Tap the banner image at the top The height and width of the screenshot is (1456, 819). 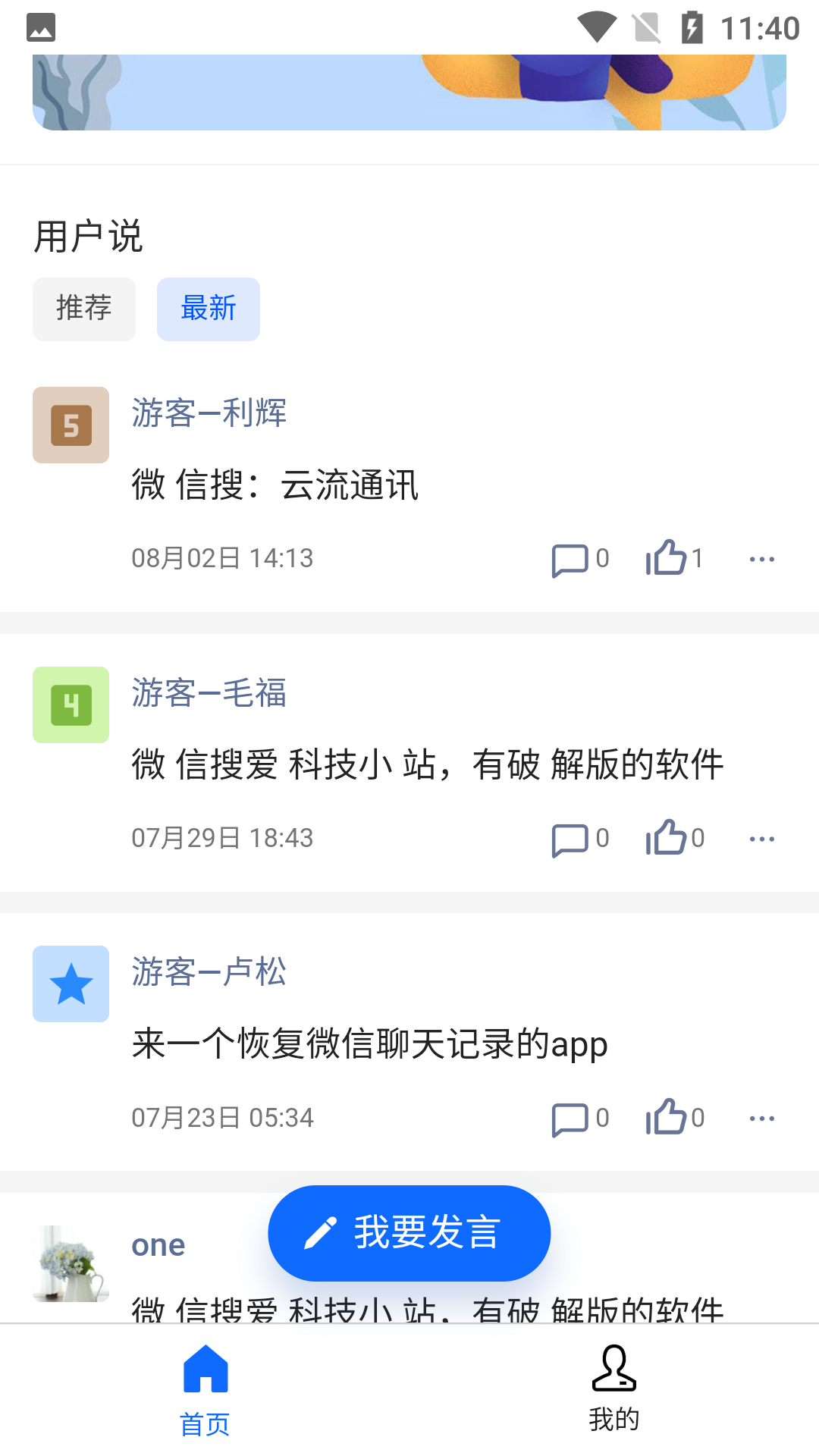409,83
